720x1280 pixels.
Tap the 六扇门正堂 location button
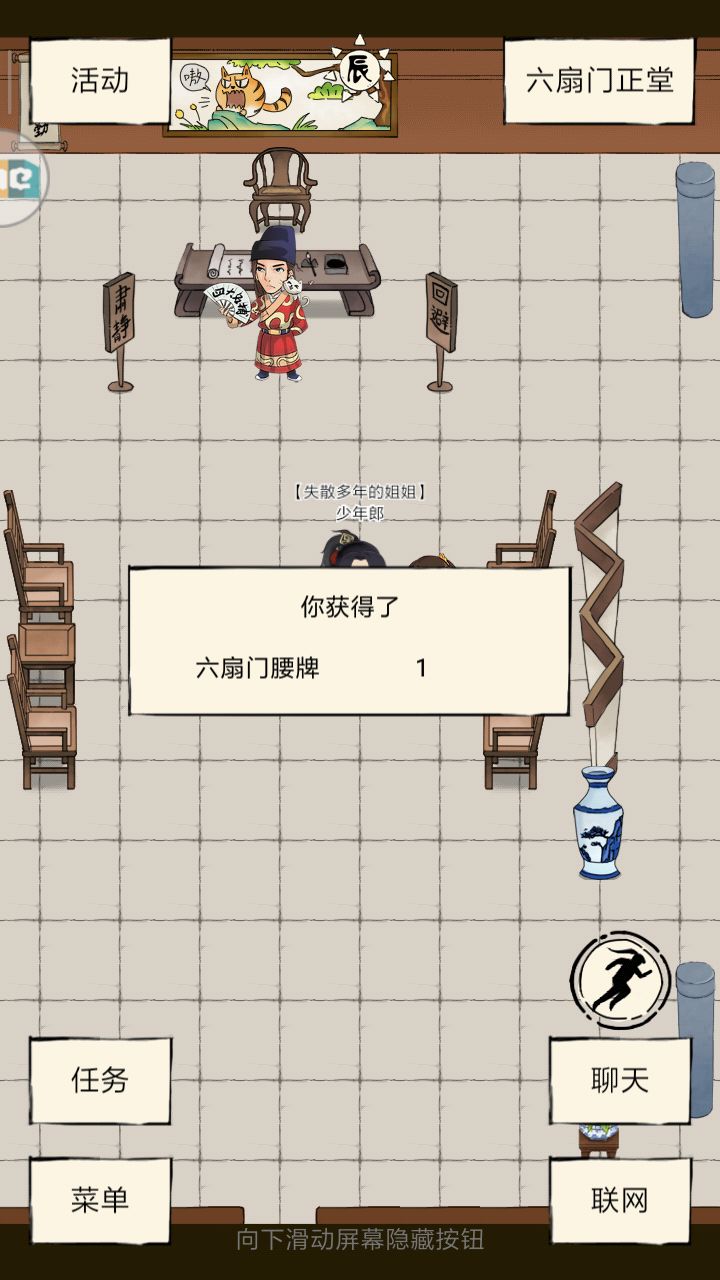click(599, 81)
